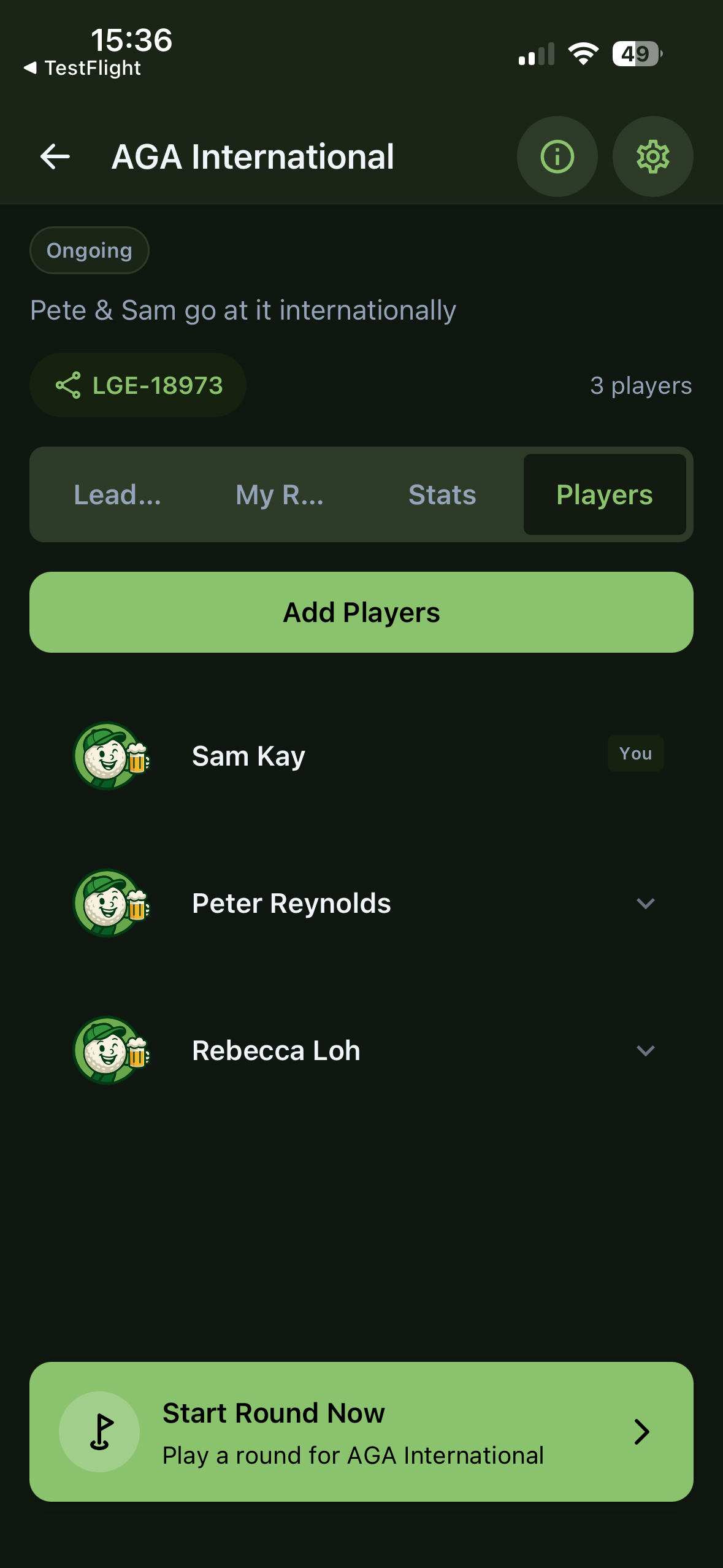
Task: Open the league info icon
Action: (557, 156)
